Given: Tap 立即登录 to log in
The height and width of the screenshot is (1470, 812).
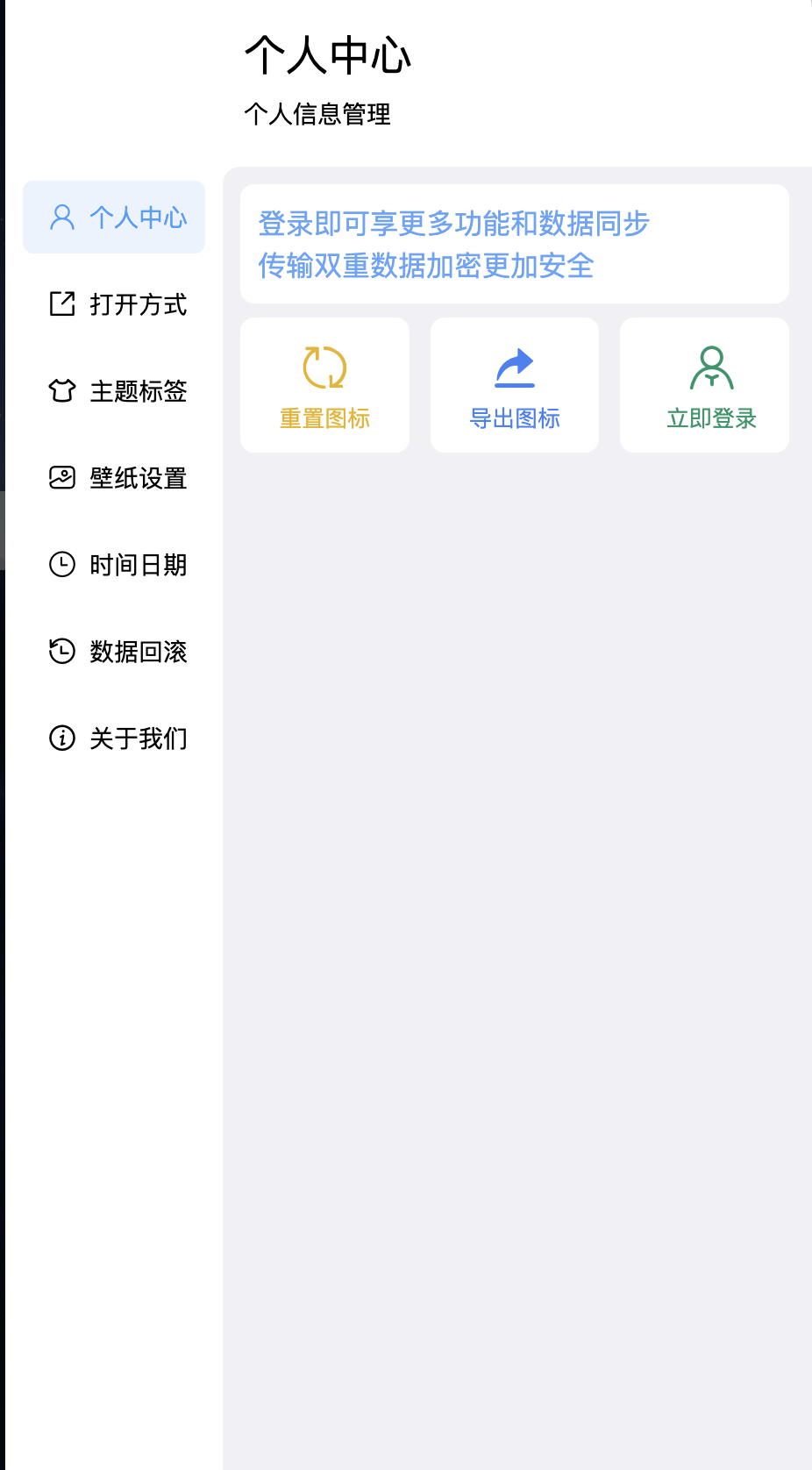Looking at the screenshot, I should pos(704,385).
